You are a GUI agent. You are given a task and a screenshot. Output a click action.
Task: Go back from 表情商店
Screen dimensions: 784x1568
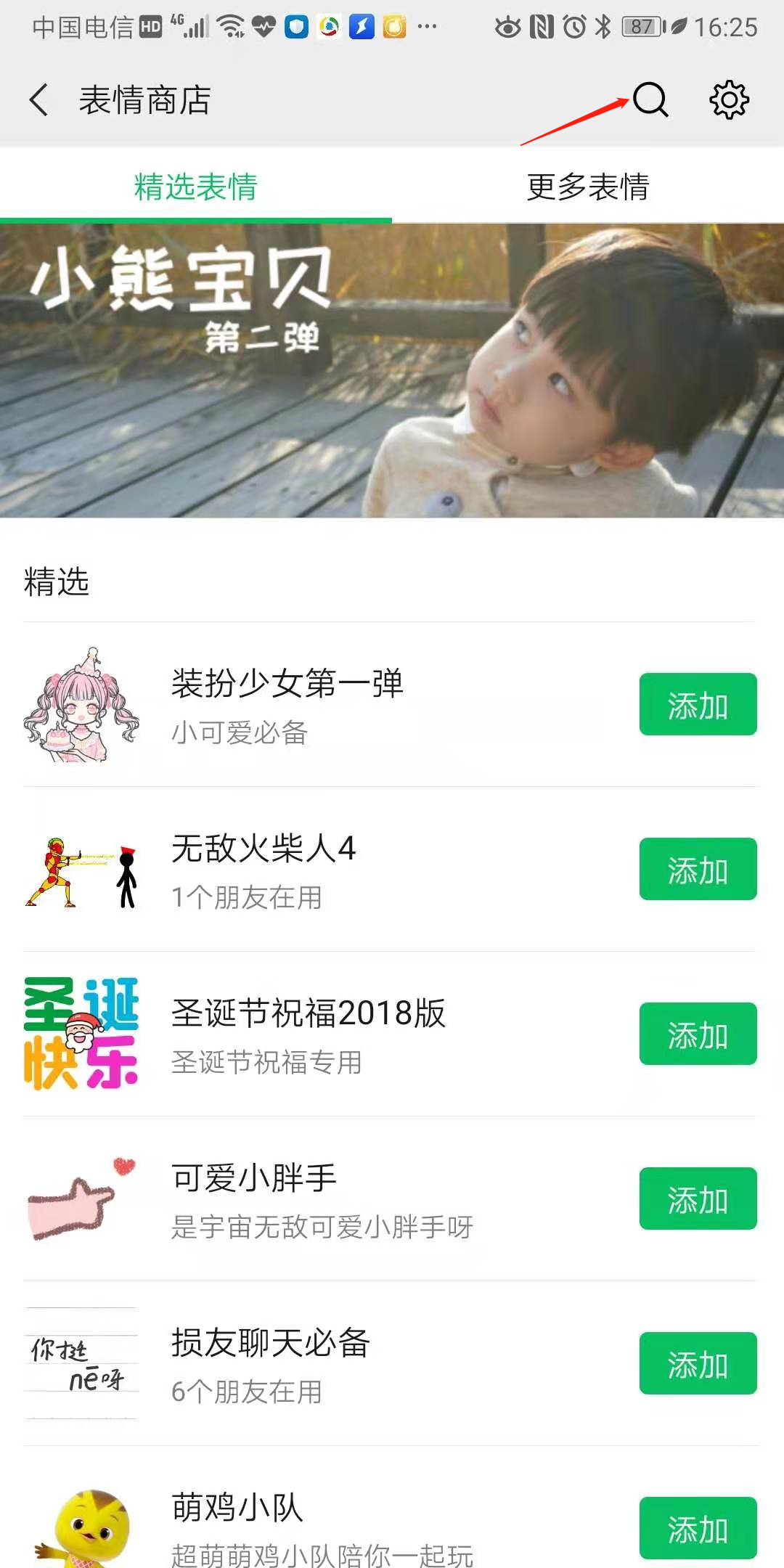click(40, 99)
